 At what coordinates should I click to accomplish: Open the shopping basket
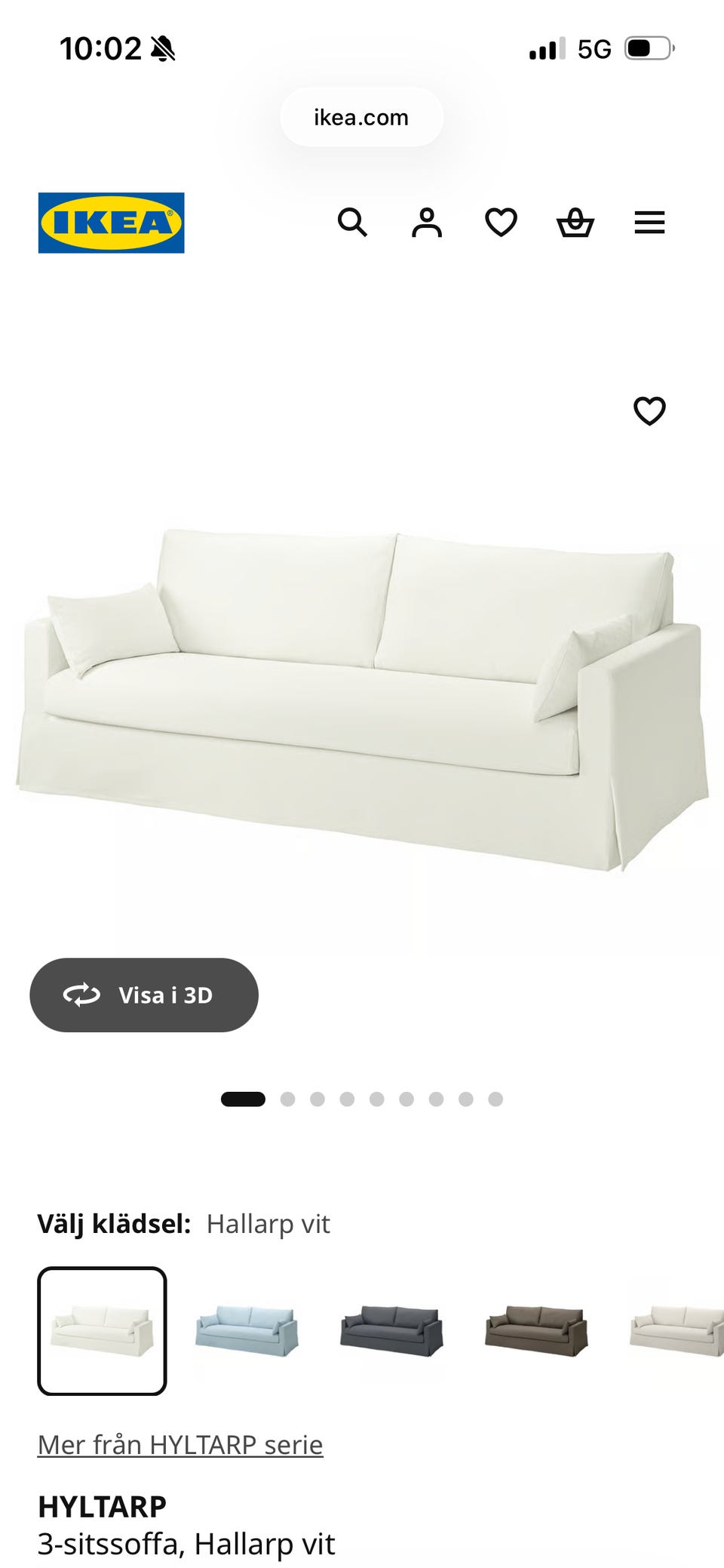[575, 223]
